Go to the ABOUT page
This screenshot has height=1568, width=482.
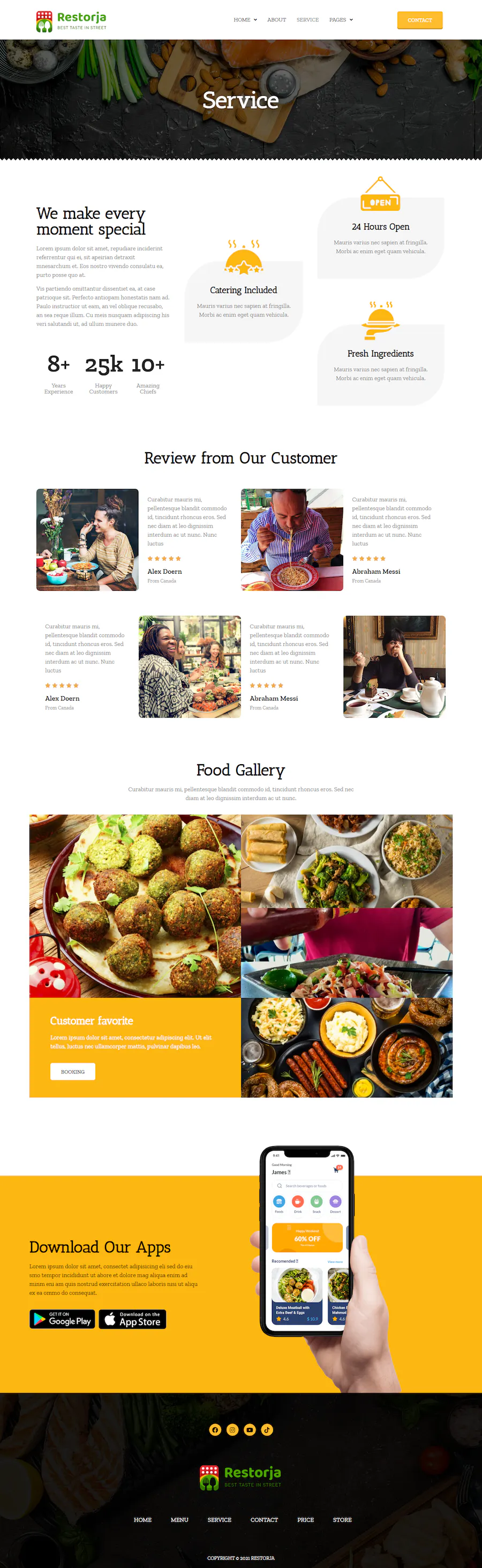point(276,20)
